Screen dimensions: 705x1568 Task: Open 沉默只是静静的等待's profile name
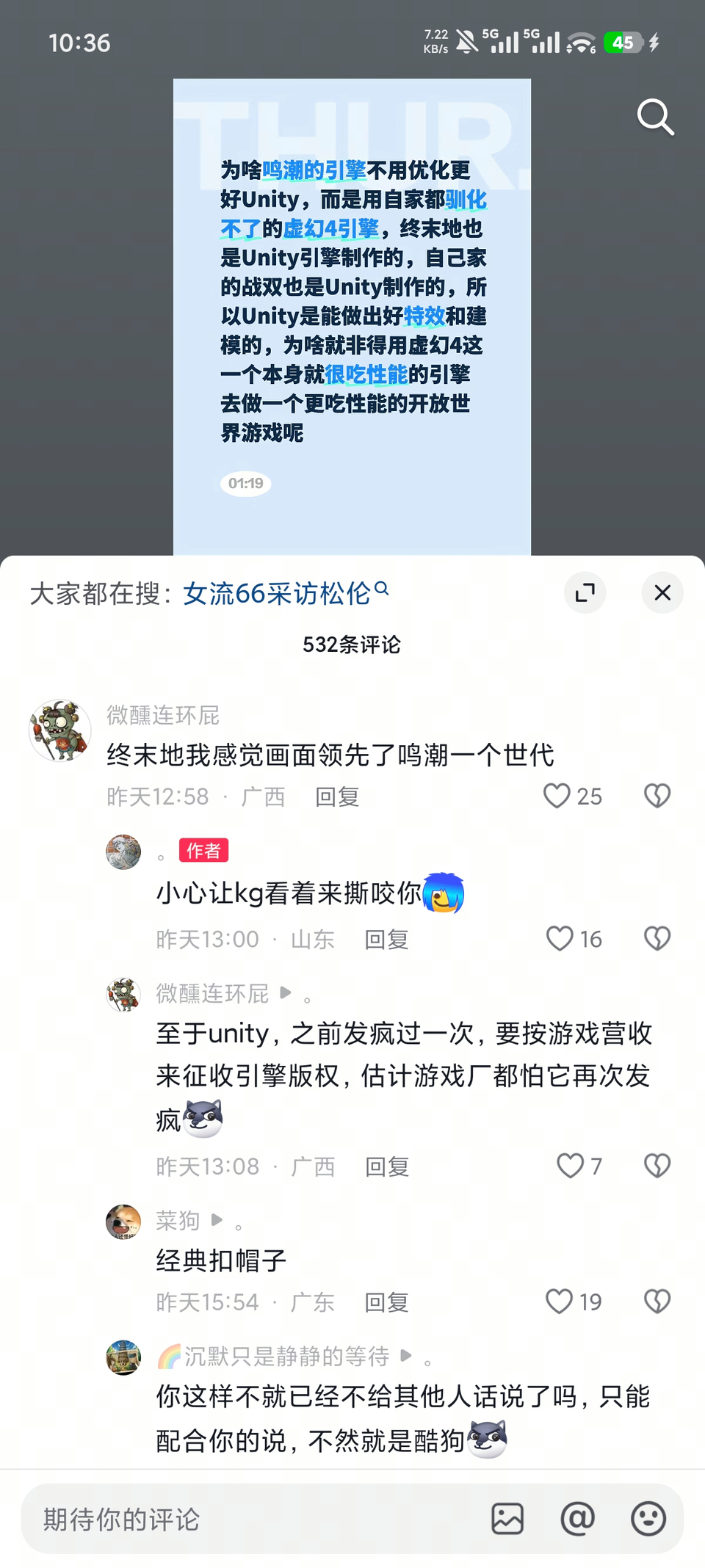tap(286, 1356)
